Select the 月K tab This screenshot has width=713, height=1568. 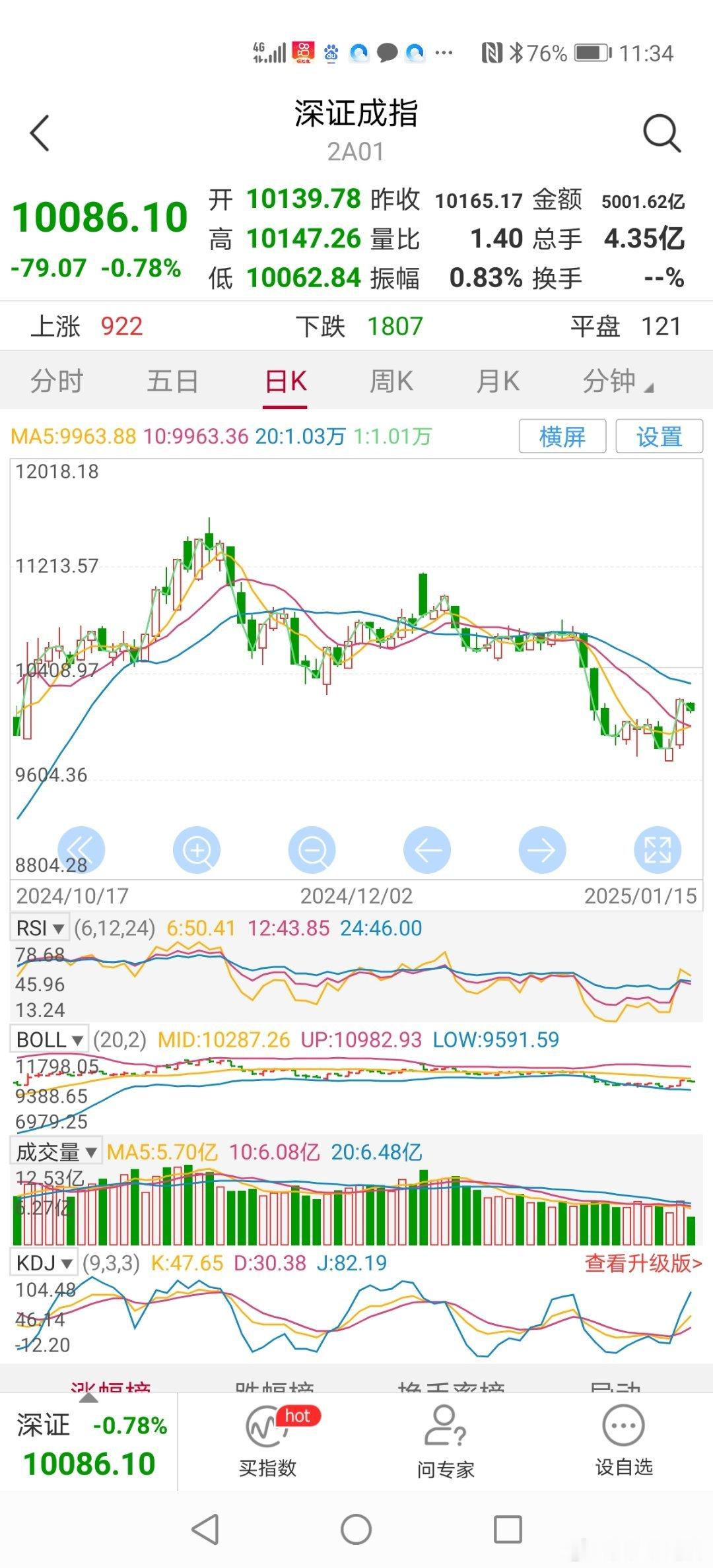498,381
